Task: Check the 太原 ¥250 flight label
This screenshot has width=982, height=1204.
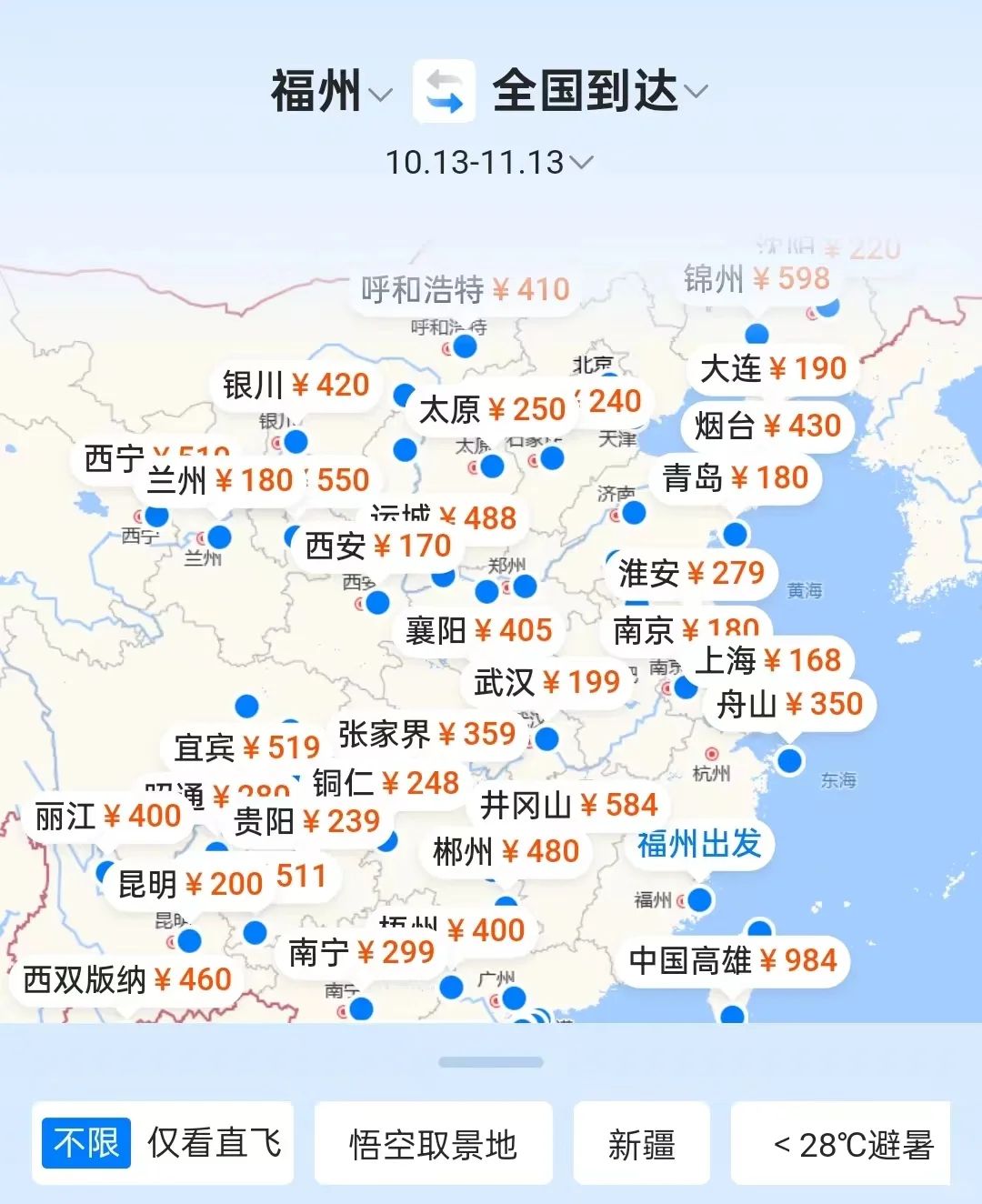Action: click(x=492, y=409)
